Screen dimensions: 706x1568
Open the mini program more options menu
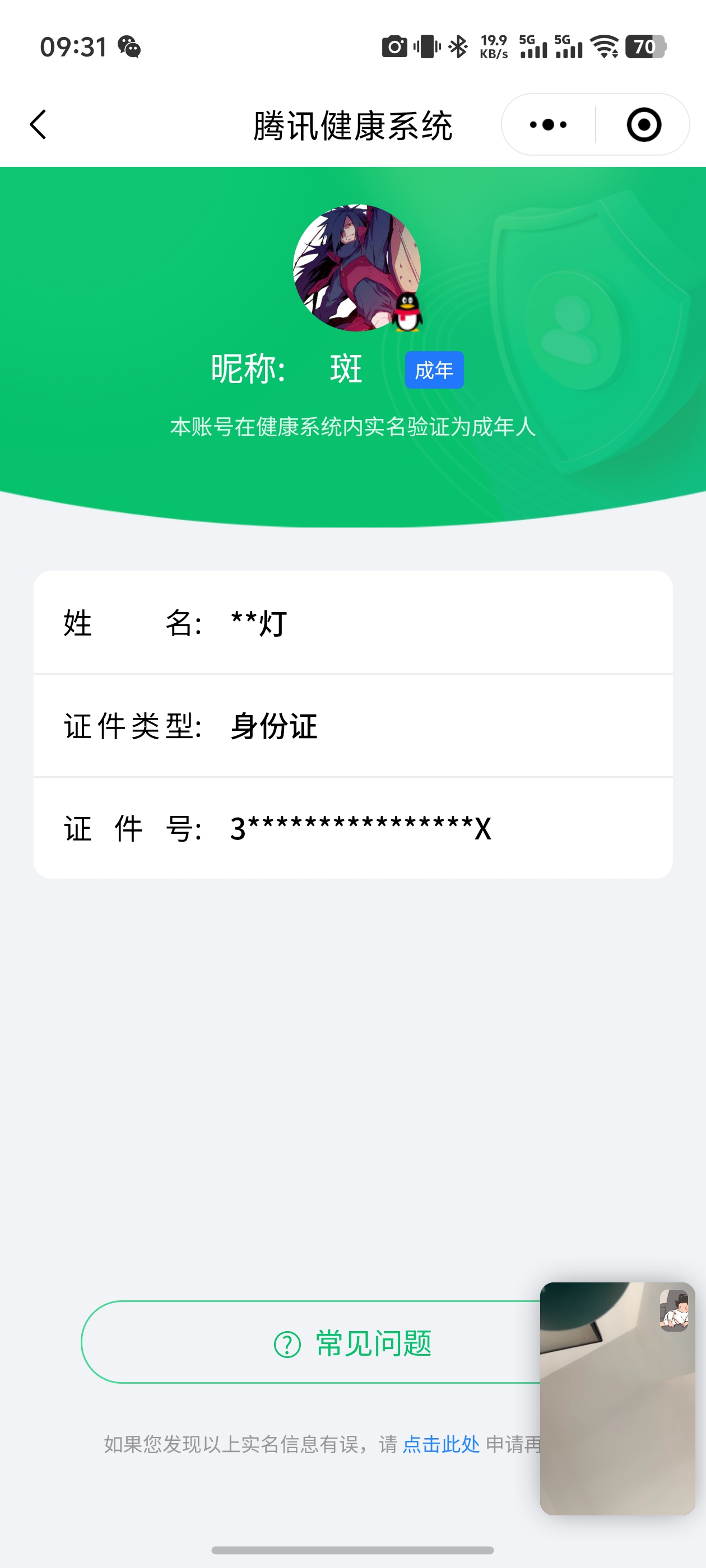[x=548, y=125]
